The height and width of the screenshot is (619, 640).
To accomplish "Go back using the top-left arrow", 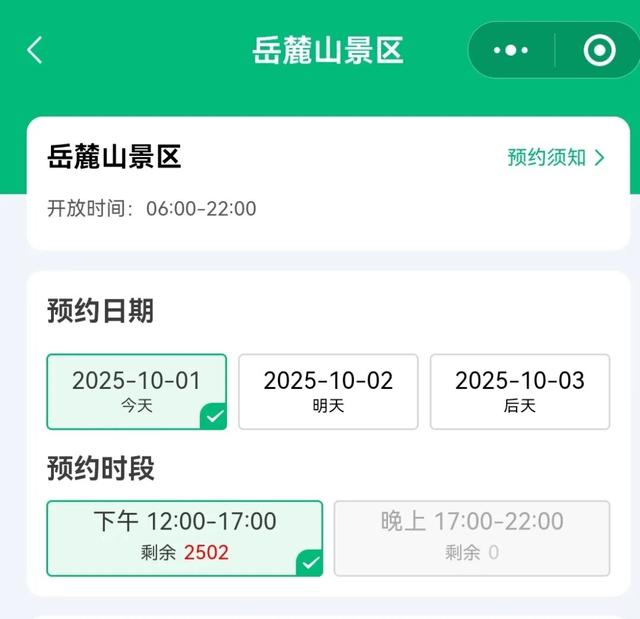I will [x=35, y=50].
